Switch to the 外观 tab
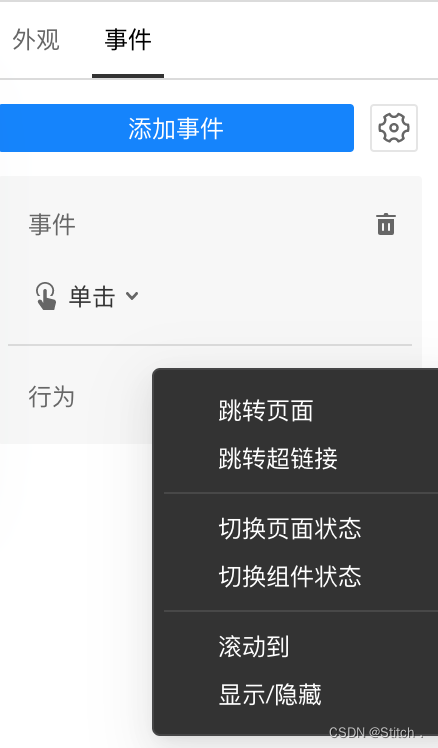Screen dimensions: 438x748 pyautogui.click(x=36, y=40)
